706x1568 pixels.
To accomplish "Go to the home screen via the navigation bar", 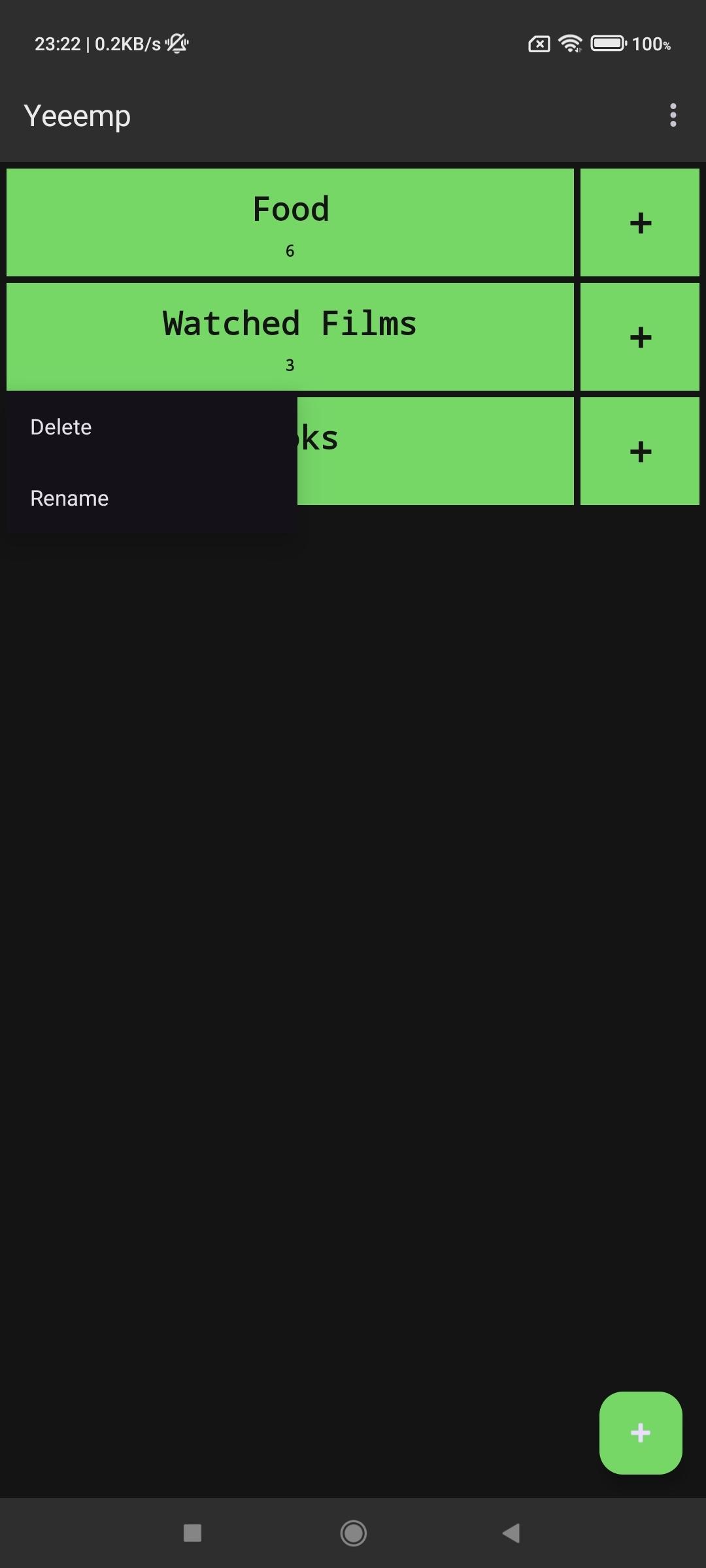I will [x=354, y=1533].
